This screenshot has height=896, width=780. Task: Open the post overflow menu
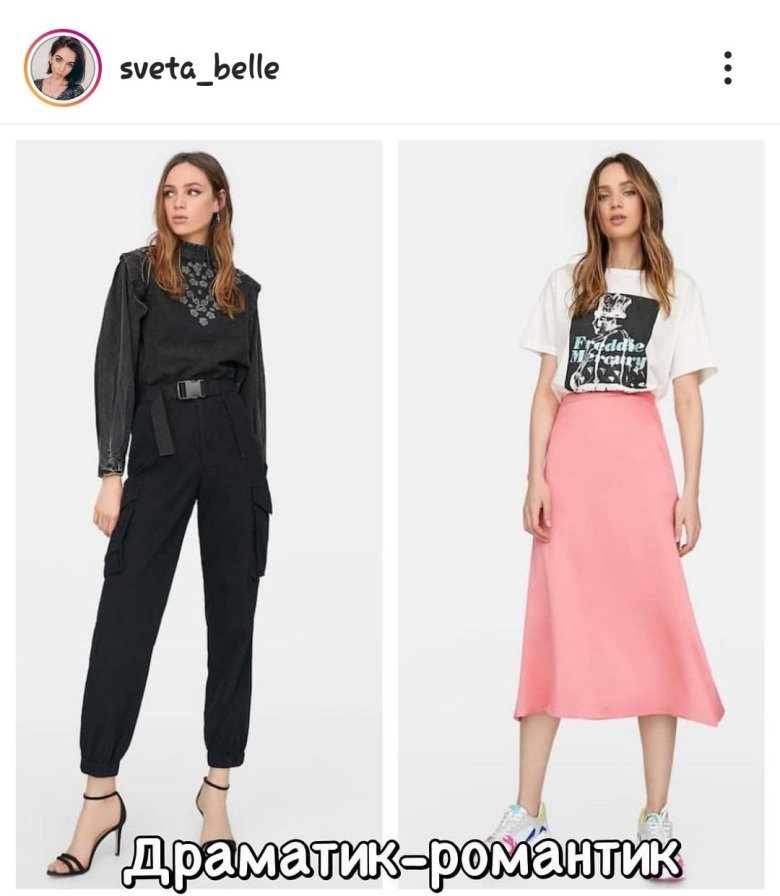point(728,67)
